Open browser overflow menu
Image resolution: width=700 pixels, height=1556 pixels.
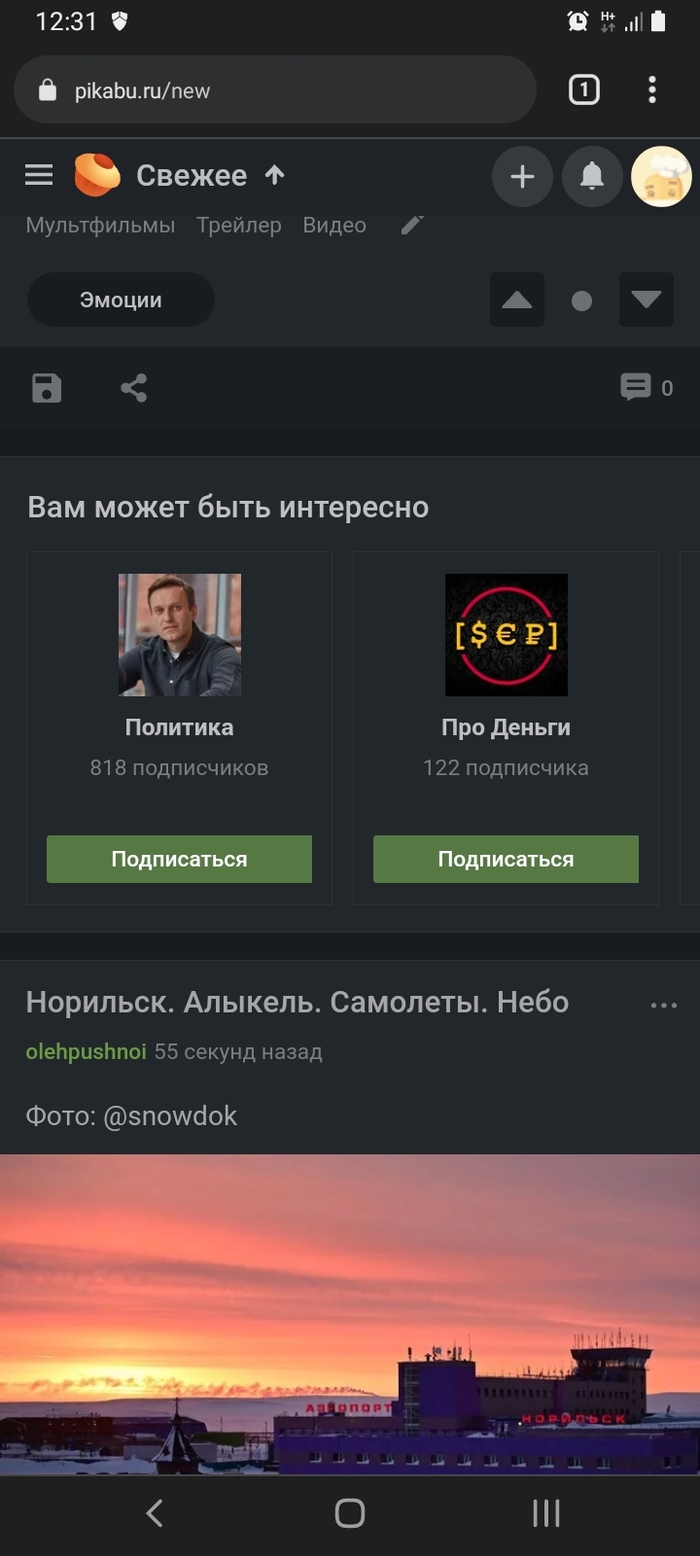(x=652, y=90)
